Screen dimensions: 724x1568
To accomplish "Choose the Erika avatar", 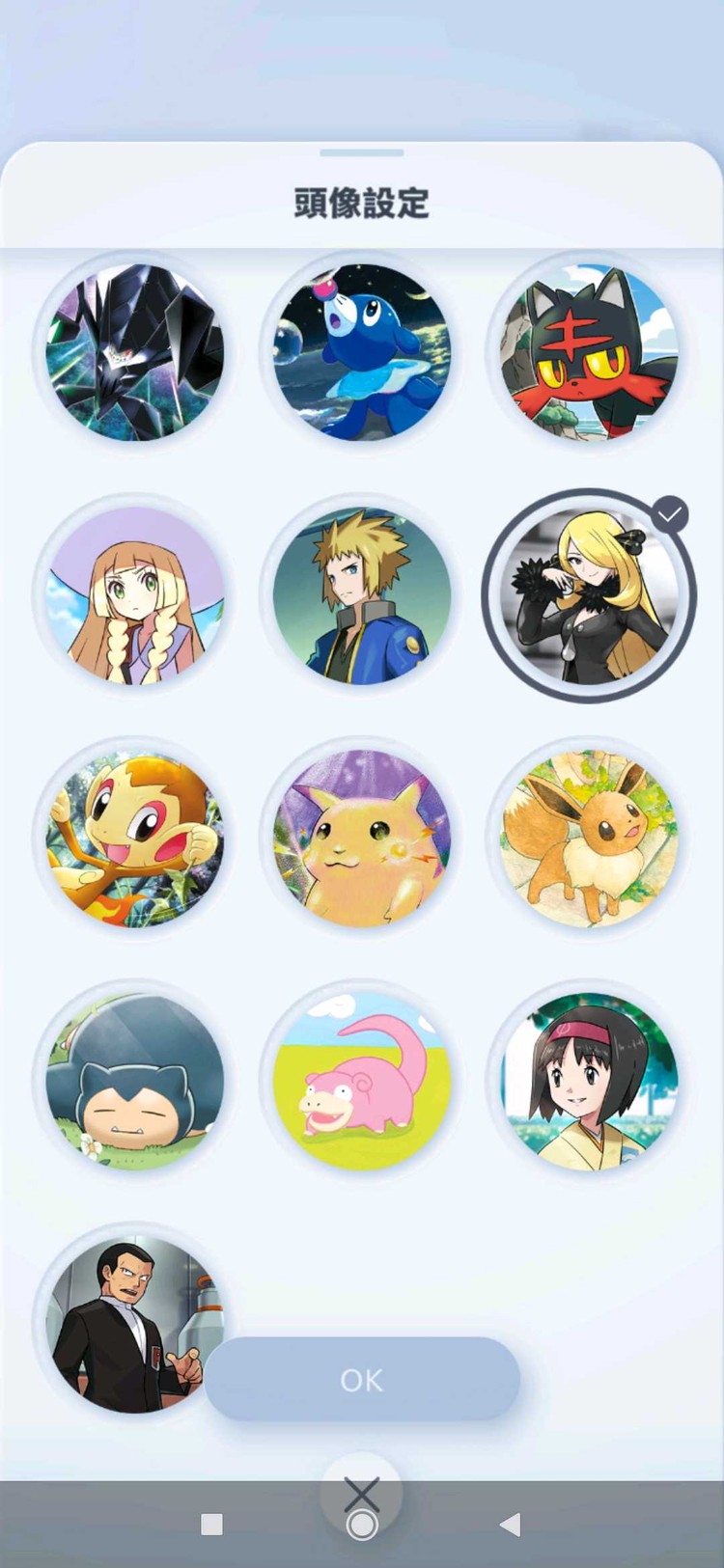I will tap(589, 1081).
